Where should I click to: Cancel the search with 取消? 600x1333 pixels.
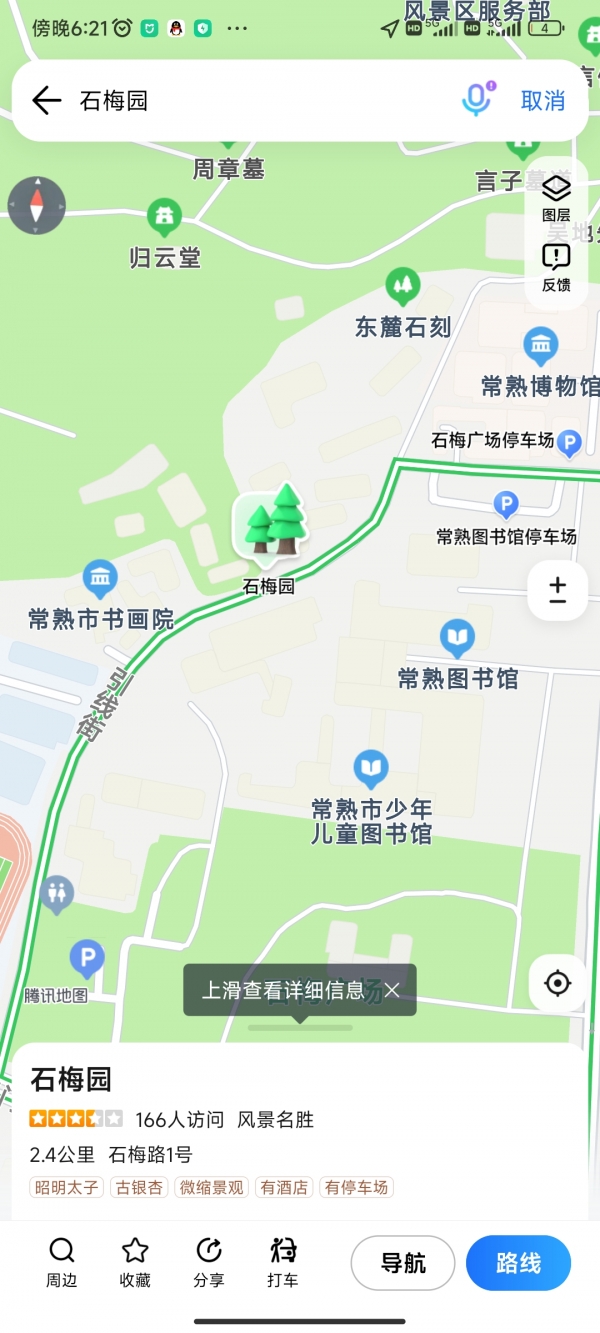point(543,100)
